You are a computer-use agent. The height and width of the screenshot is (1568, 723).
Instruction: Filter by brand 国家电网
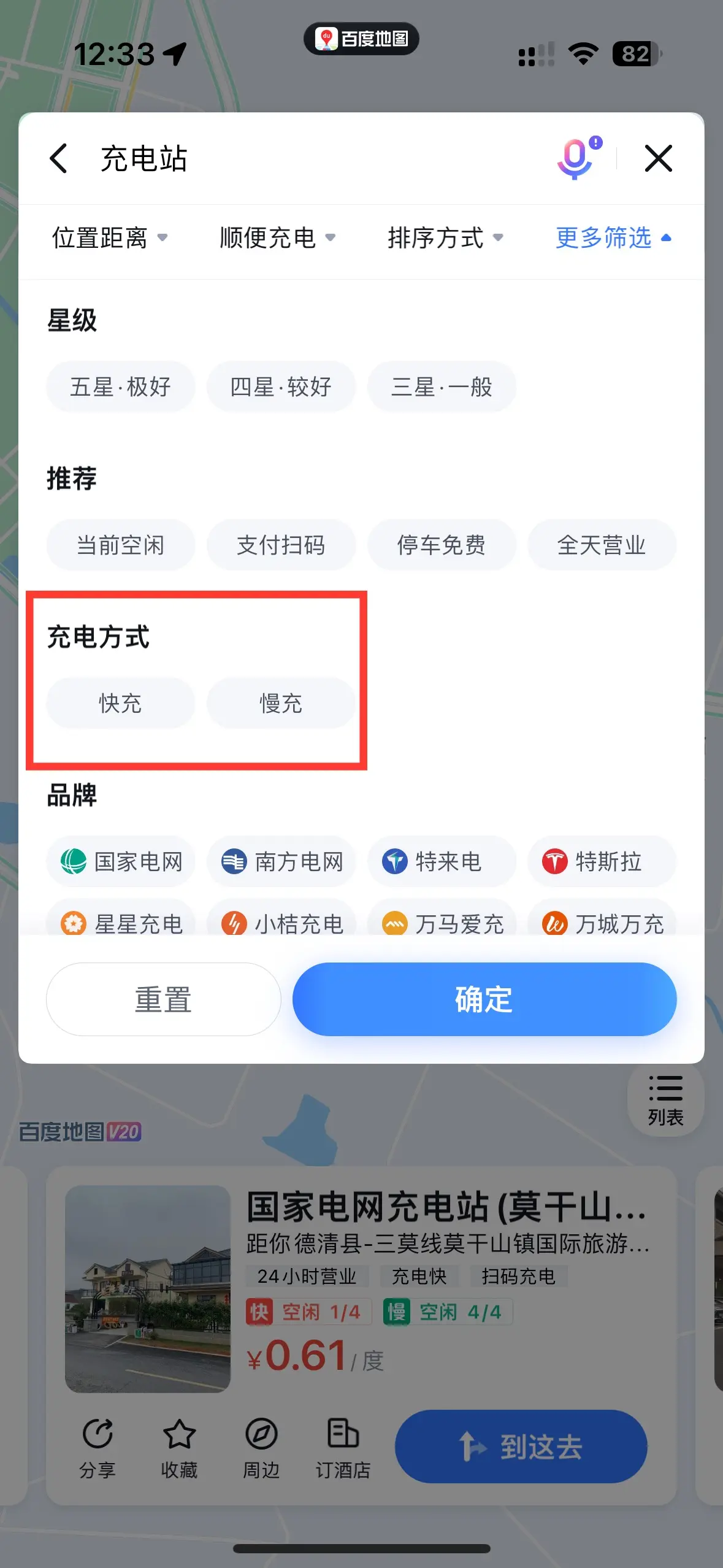point(121,861)
